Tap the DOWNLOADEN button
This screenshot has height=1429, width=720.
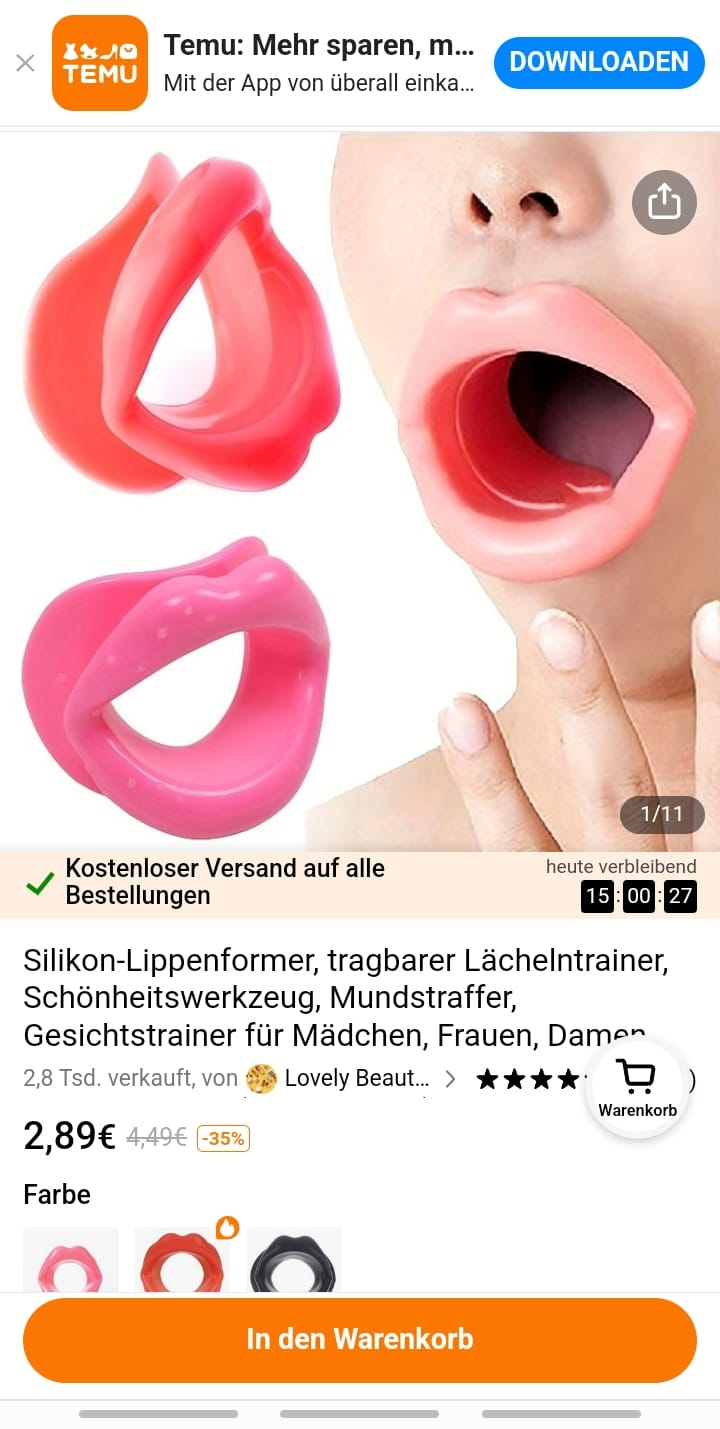tap(599, 62)
